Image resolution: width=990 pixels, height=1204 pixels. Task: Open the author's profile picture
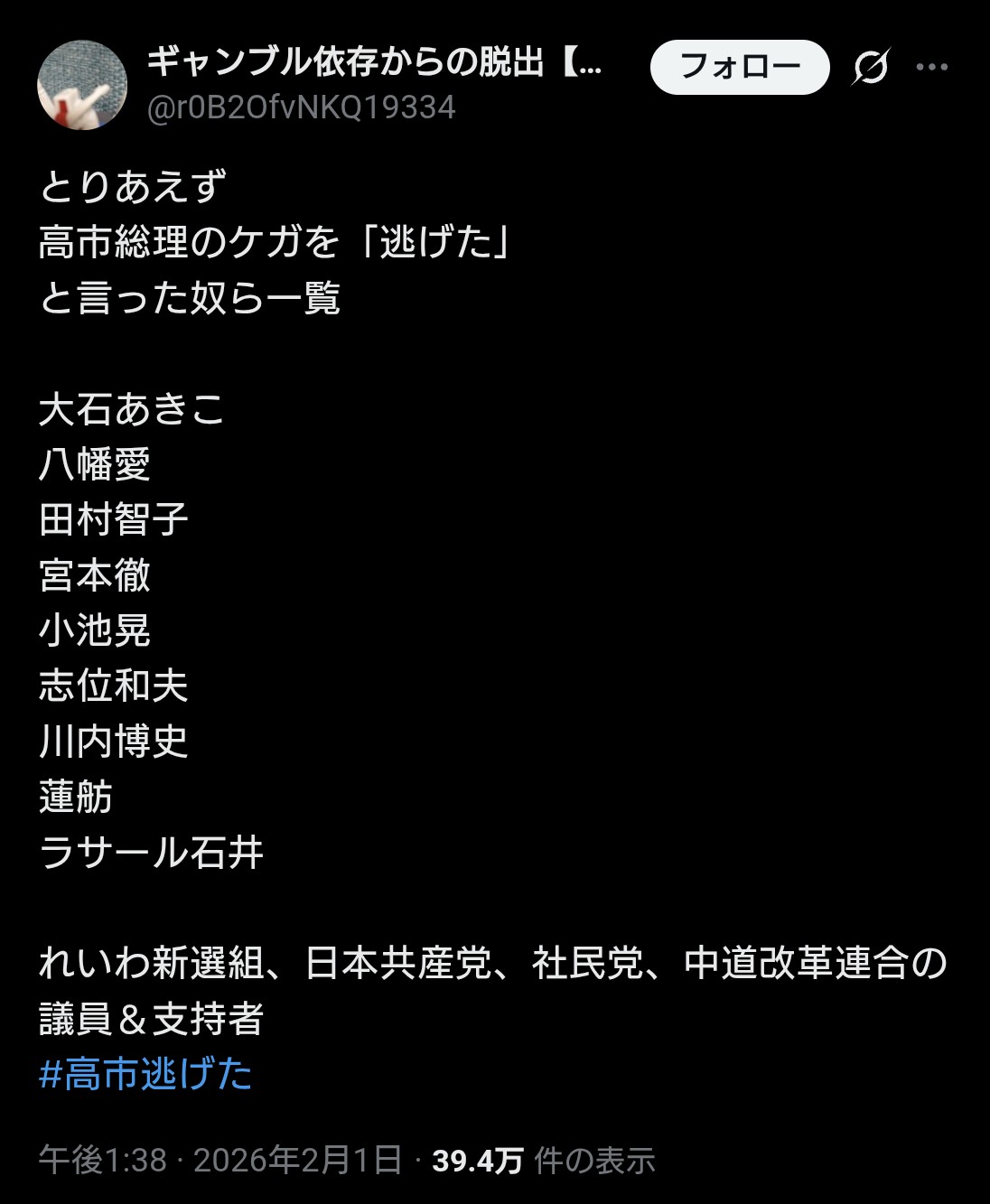pos(82,85)
